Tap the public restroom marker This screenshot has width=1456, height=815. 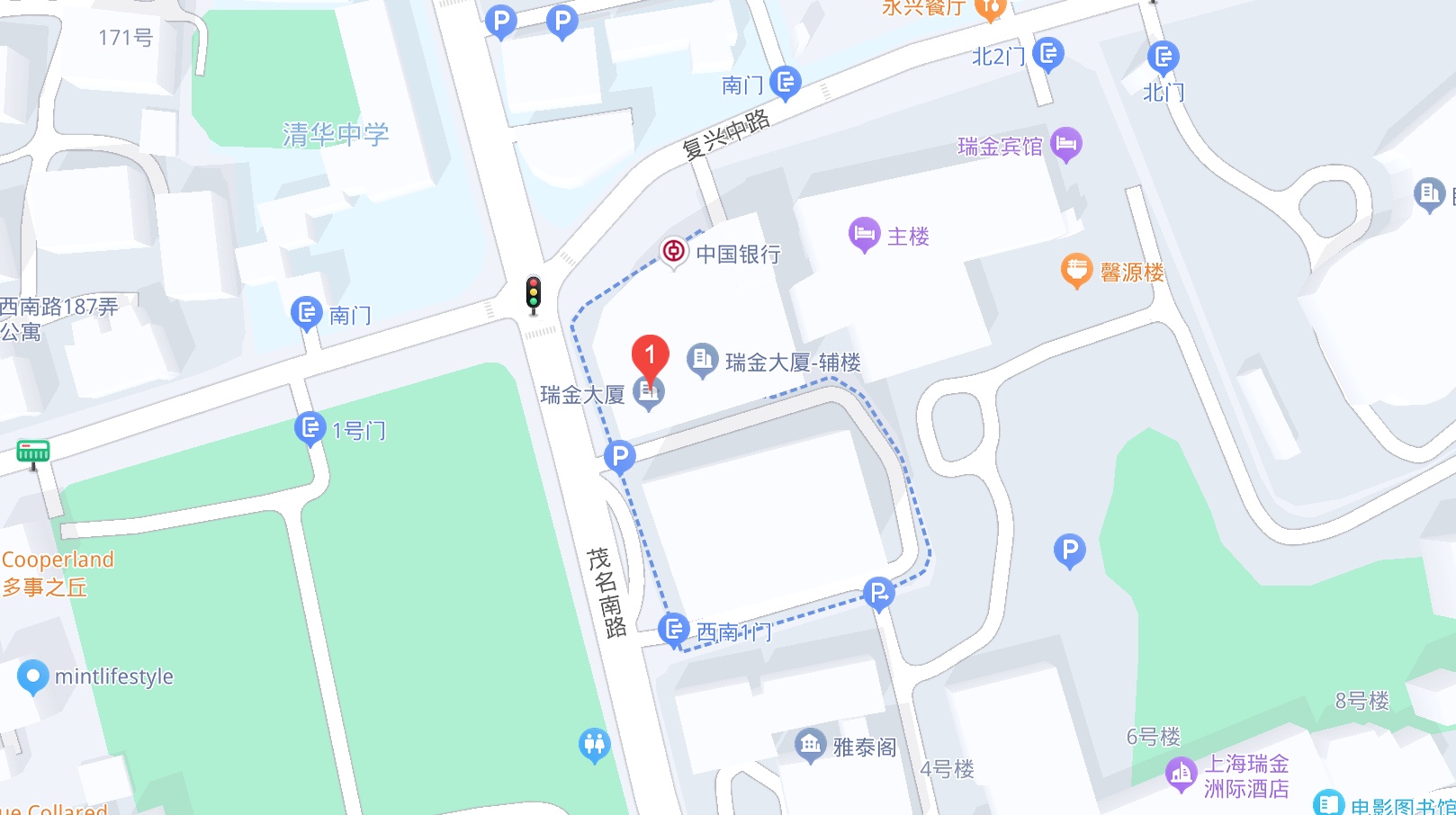click(594, 744)
